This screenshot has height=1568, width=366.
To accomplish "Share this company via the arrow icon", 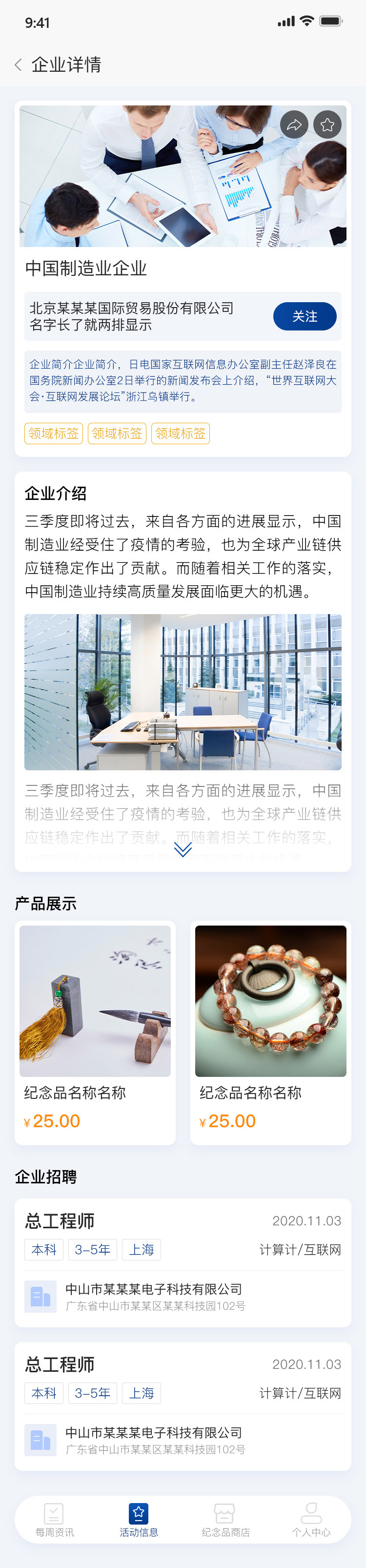I will click(x=294, y=125).
